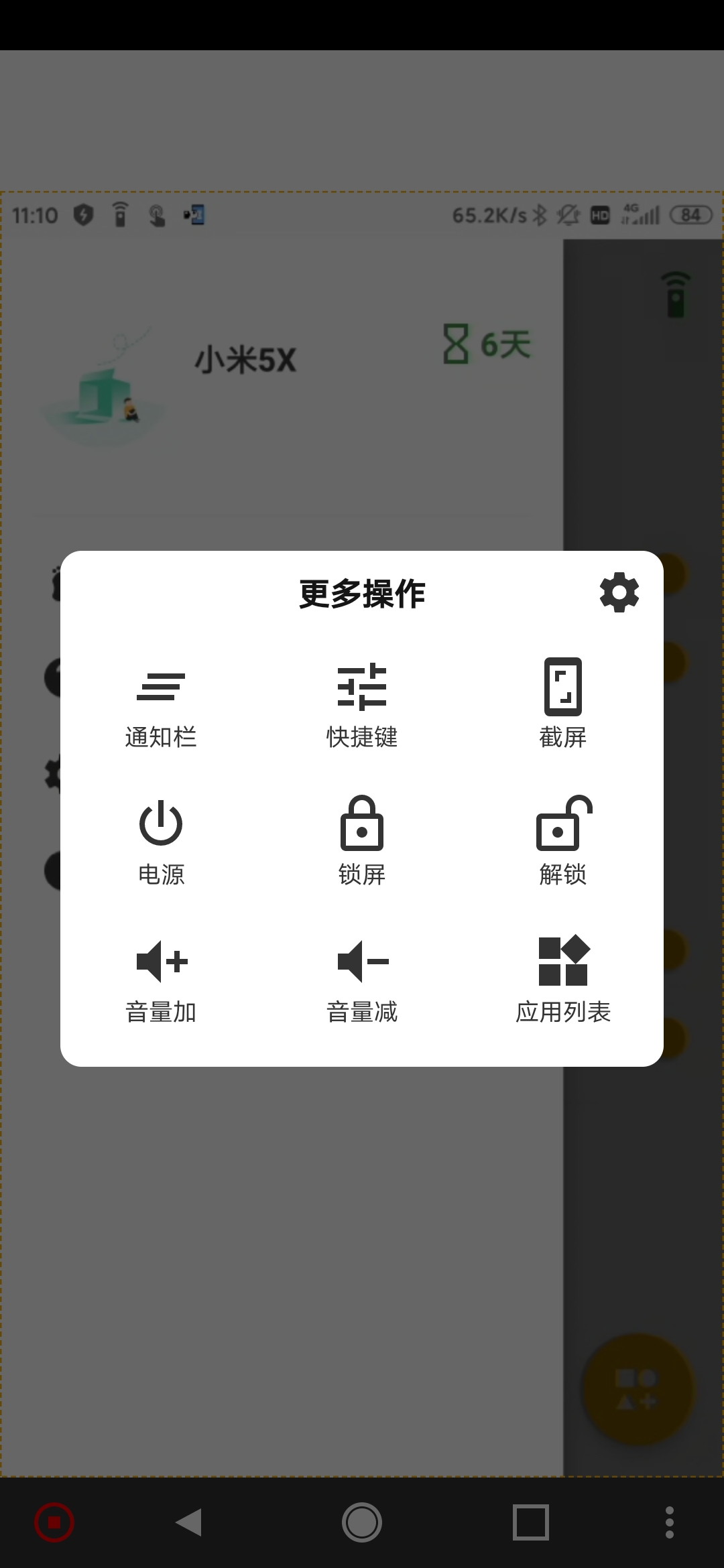Viewport: 724px width, 1568px height.
Task: Select the 快捷键 shortcuts option
Action: 362,705
